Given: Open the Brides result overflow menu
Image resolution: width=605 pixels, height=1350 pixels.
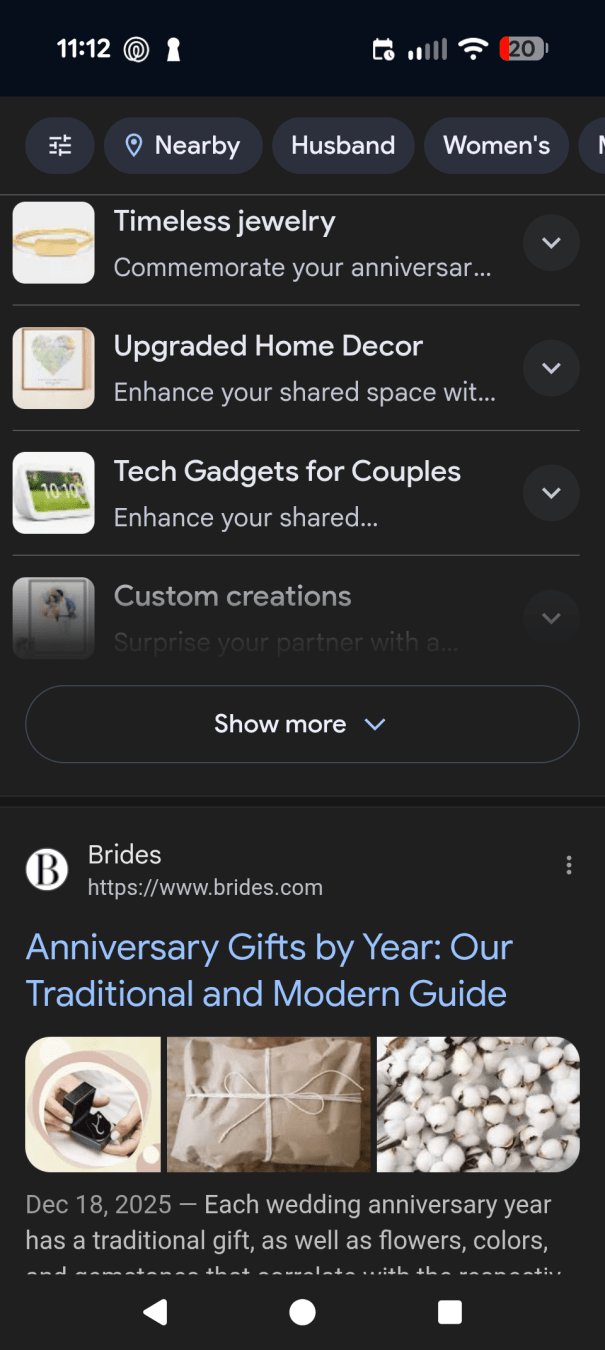Looking at the screenshot, I should 569,865.
